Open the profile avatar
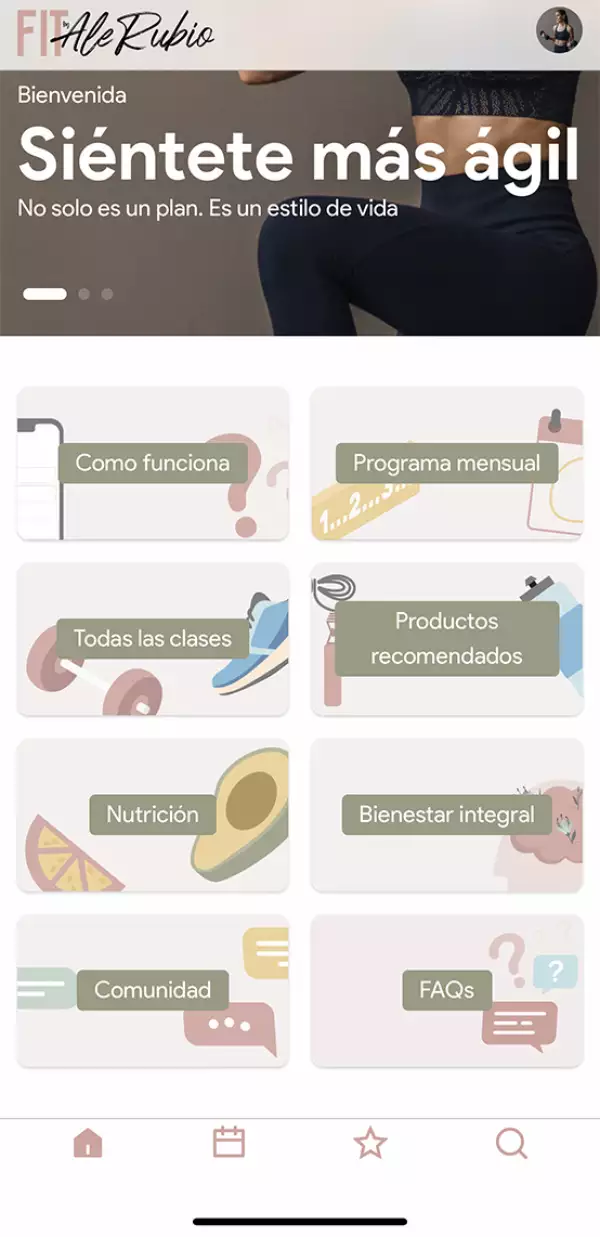The height and width of the screenshot is (1237, 600). [559, 31]
